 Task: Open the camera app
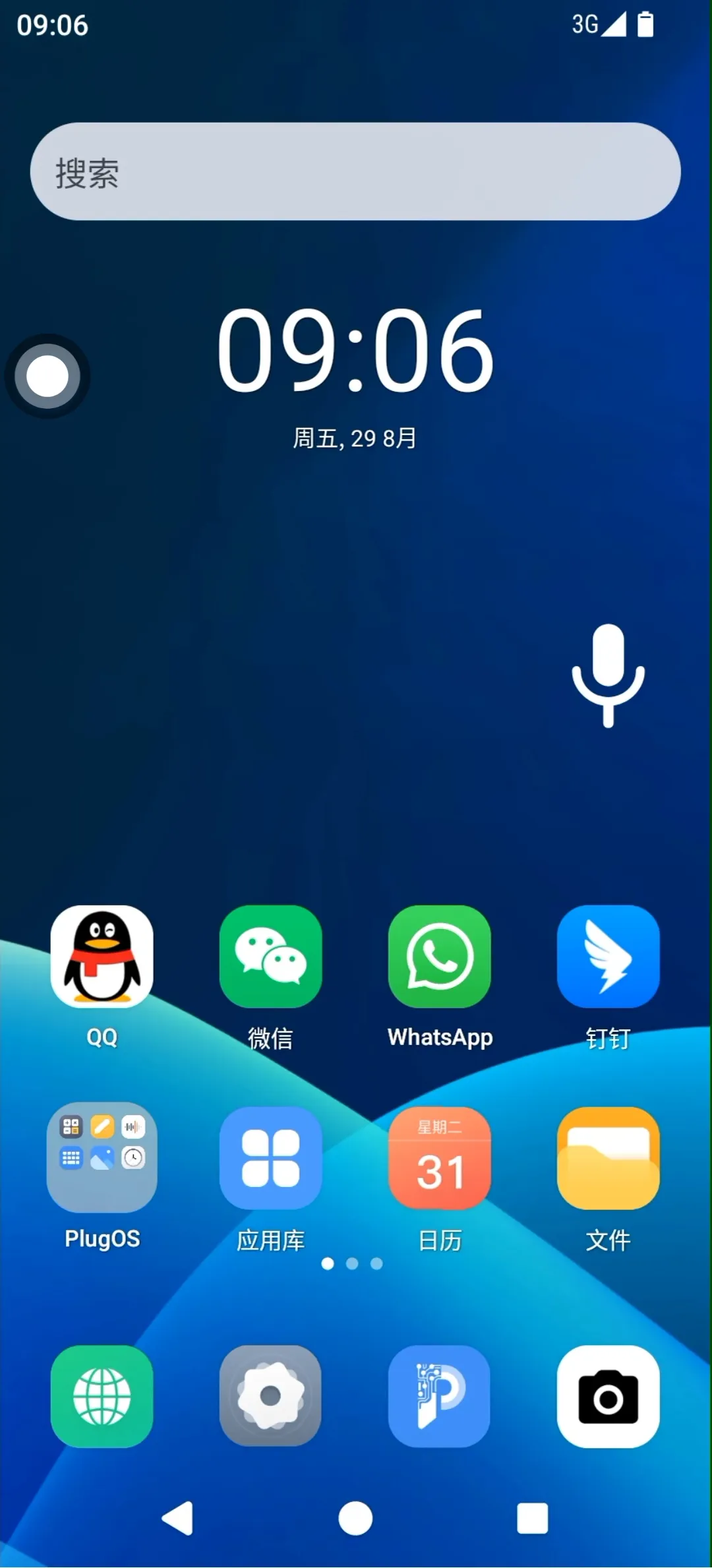pyautogui.click(x=608, y=1396)
